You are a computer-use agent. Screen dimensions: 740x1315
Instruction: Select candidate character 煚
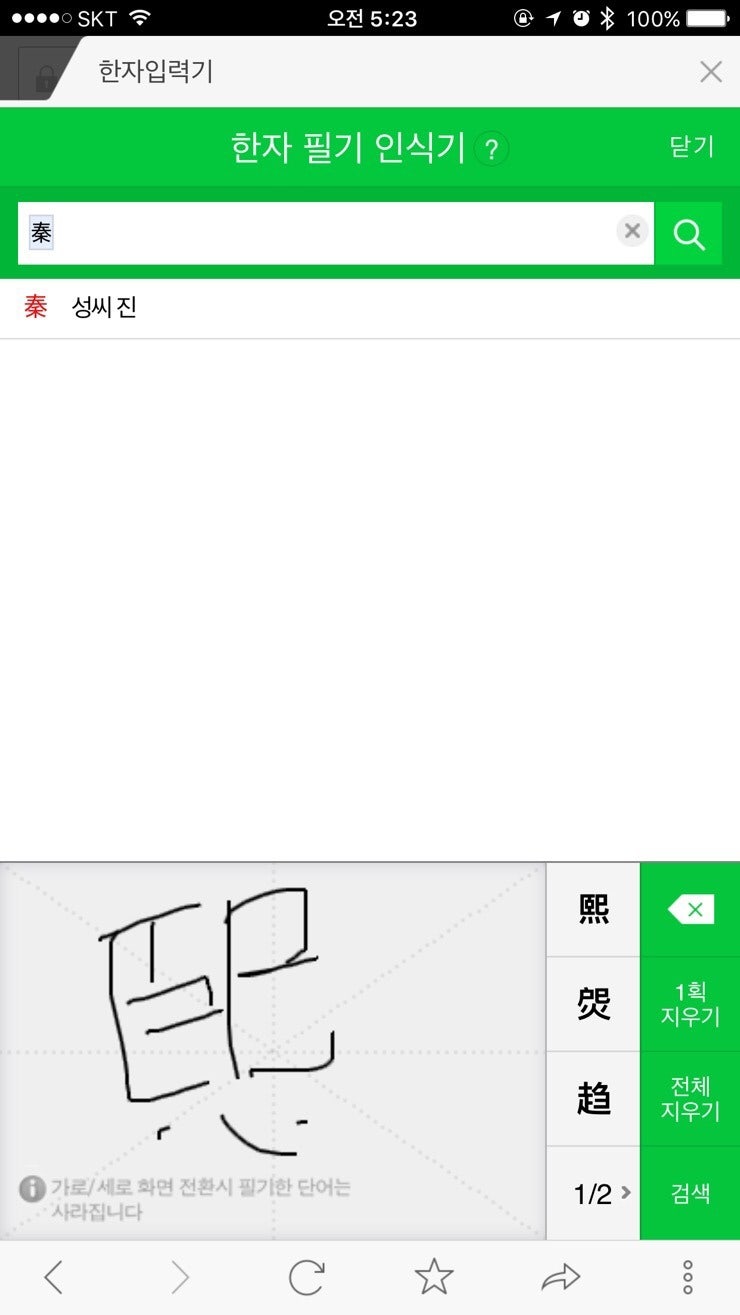pos(592,1003)
